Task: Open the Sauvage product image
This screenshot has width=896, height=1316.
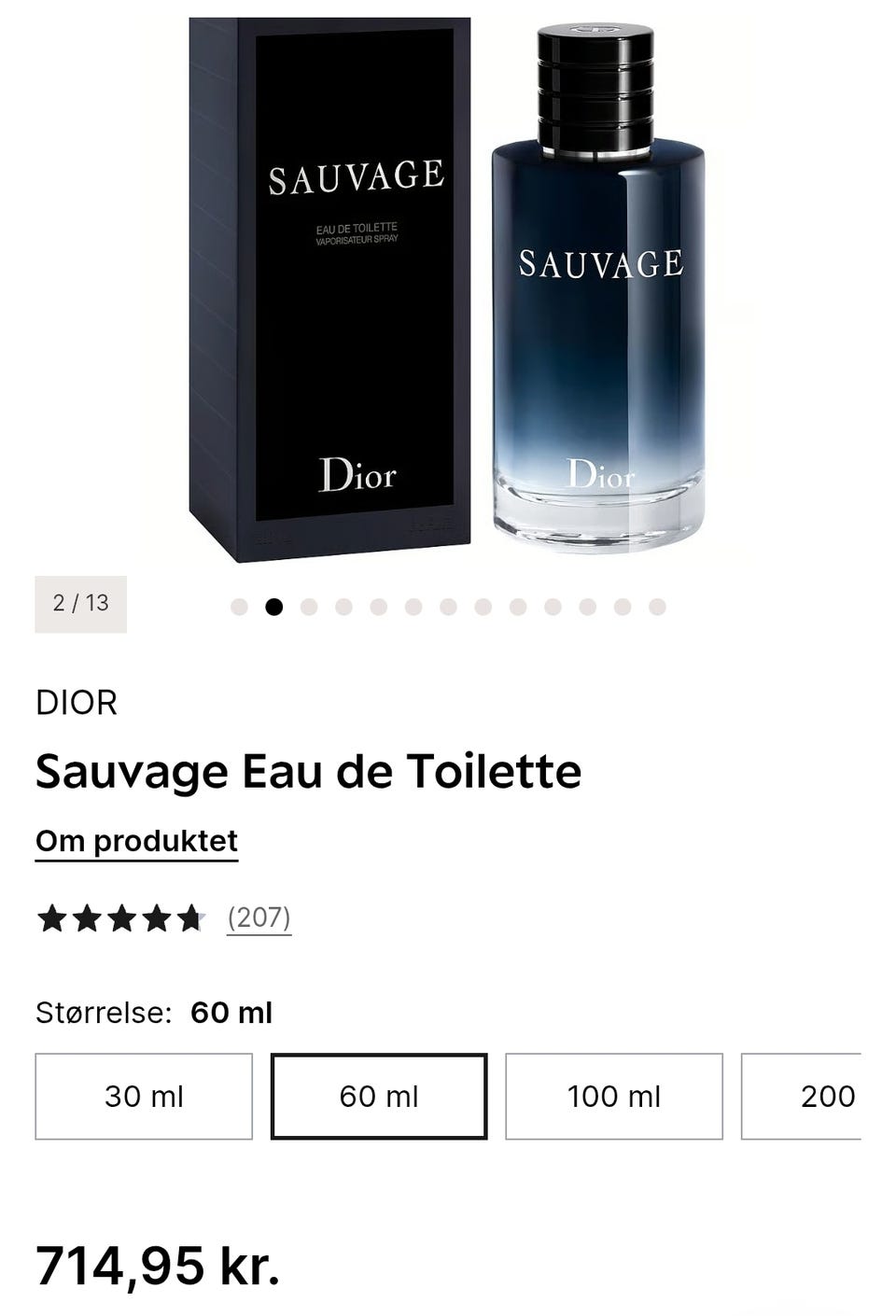Action: click(448, 289)
